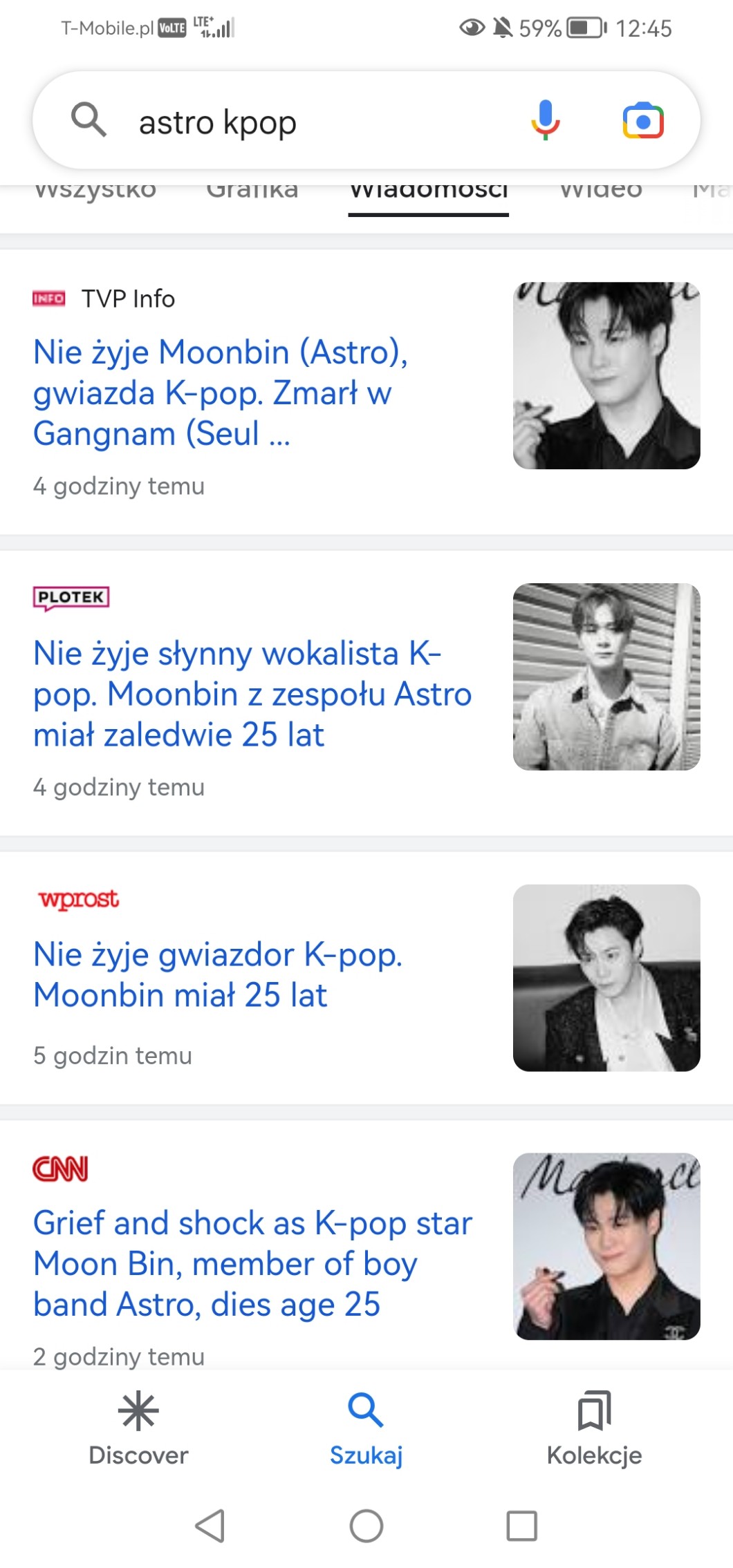Screen dimensions: 733x1568
Task: Switch to the Wszystko tab
Action: coord(95,191)
